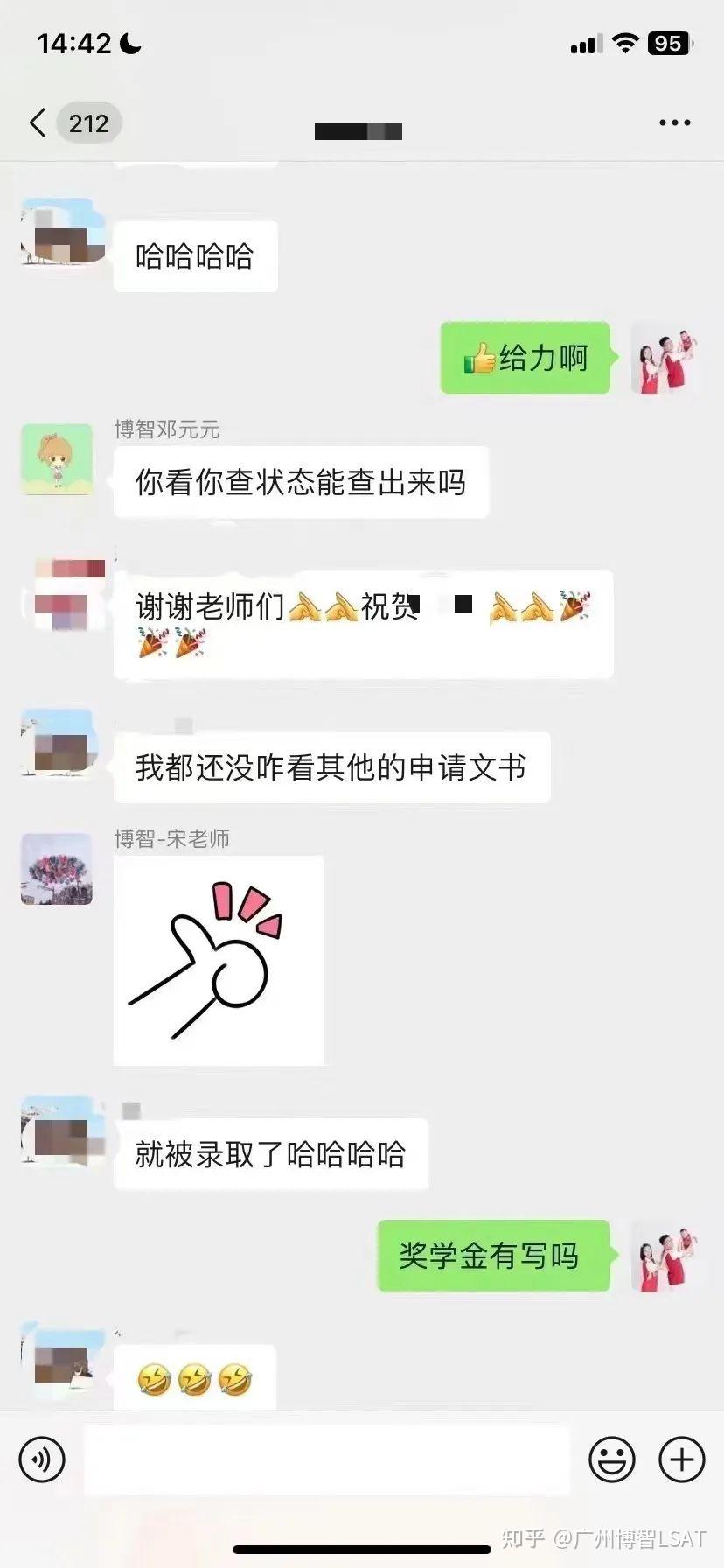724x1568 pixels.
Task: Select the green 给力啊 message bubble
Action: 525,359
